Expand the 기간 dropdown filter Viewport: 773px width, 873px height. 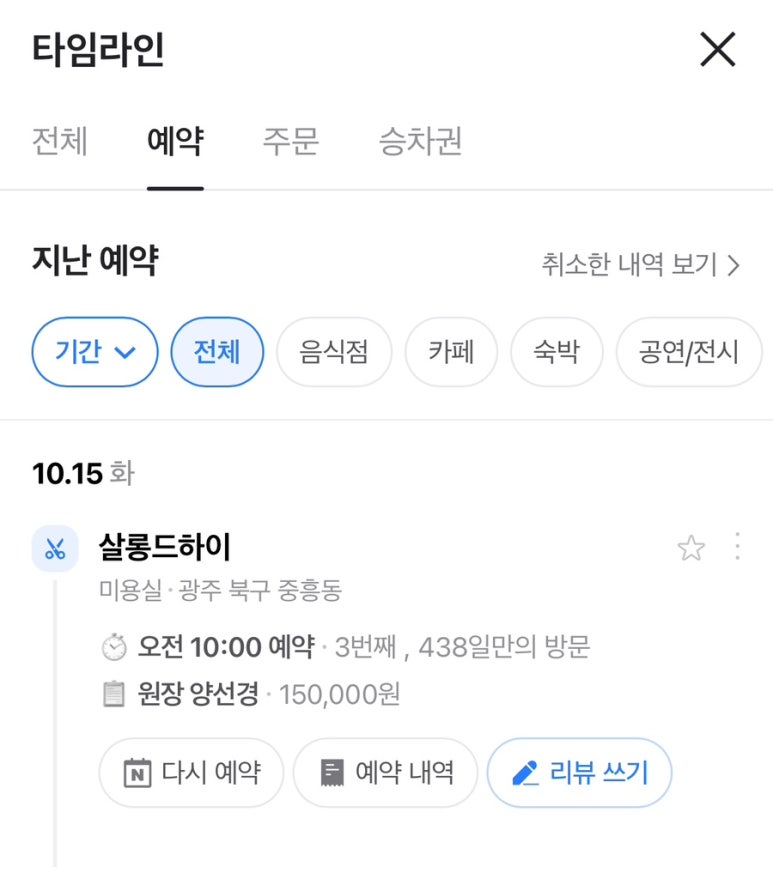(x=95, y=352)
